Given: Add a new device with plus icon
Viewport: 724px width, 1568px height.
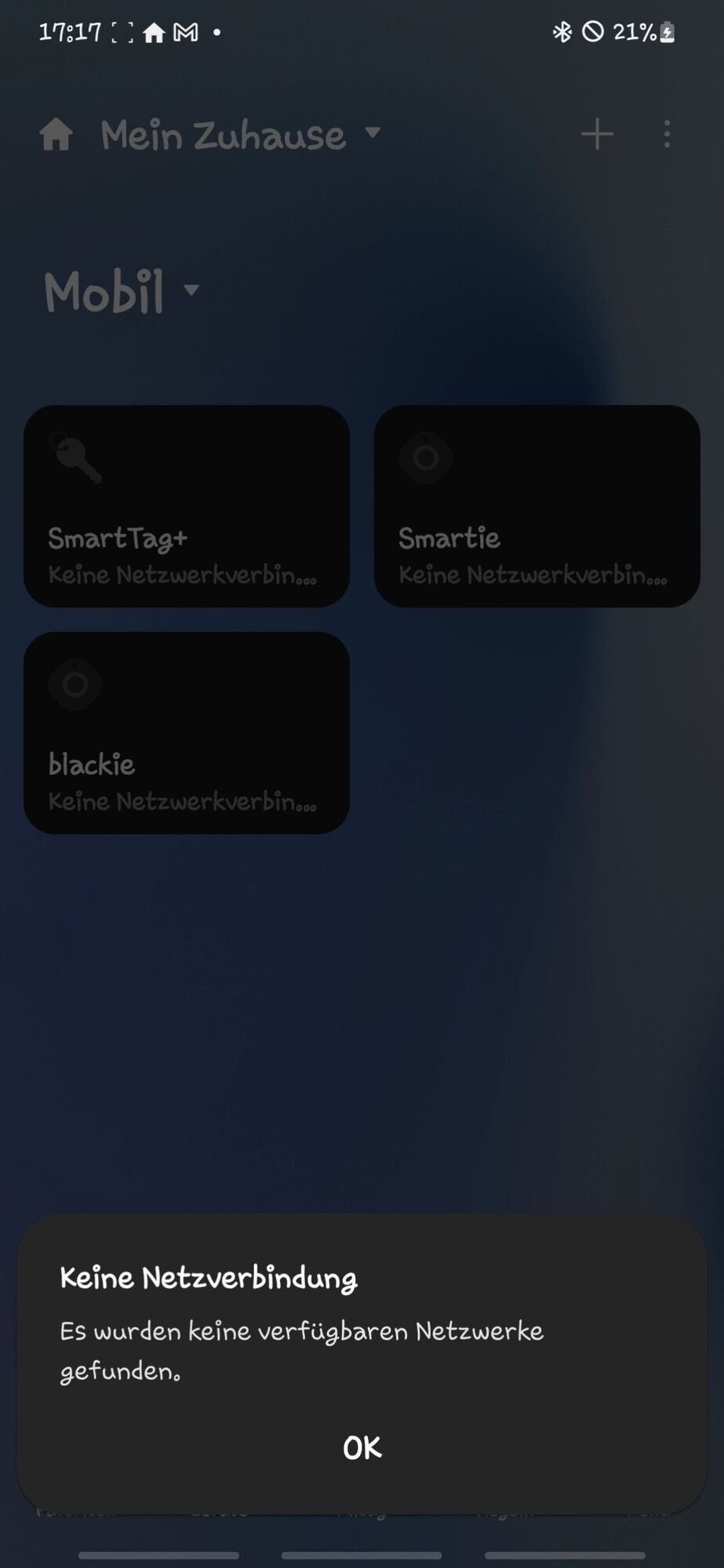Looking at the screenshot, I should point(597,134).
